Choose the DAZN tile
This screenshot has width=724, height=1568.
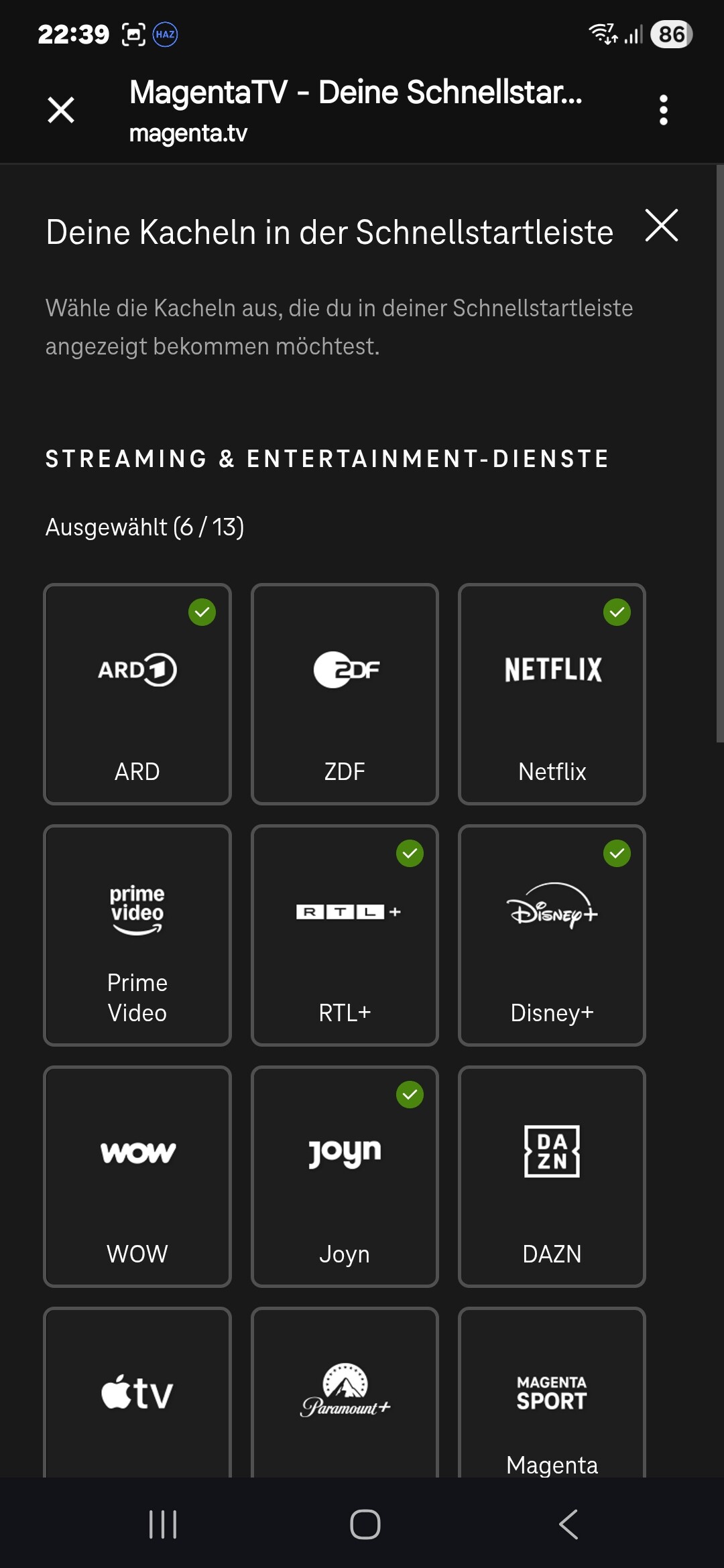point(552,1176)
